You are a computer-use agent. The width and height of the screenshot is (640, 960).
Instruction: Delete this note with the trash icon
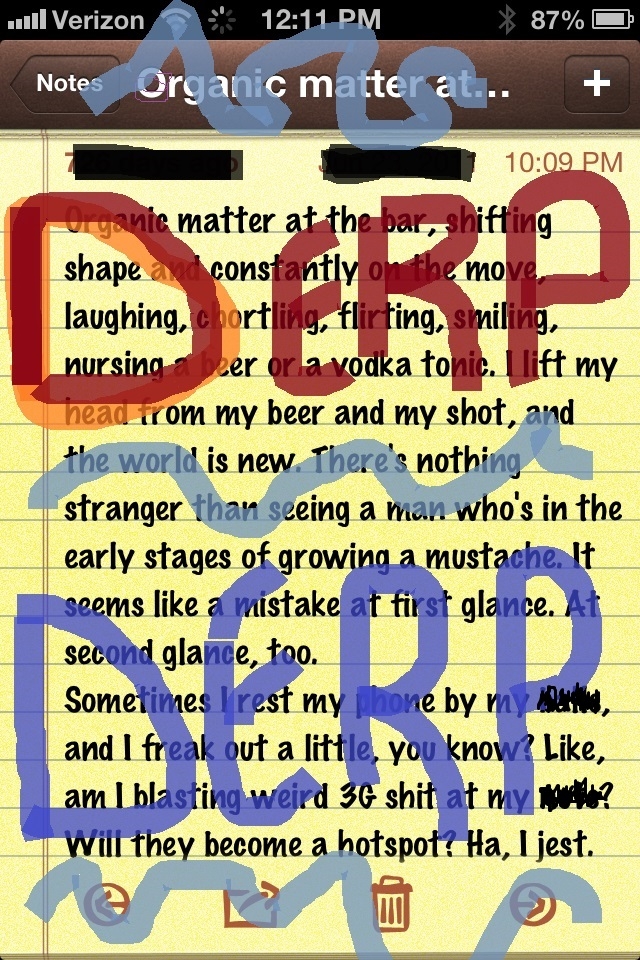[391, 905]
